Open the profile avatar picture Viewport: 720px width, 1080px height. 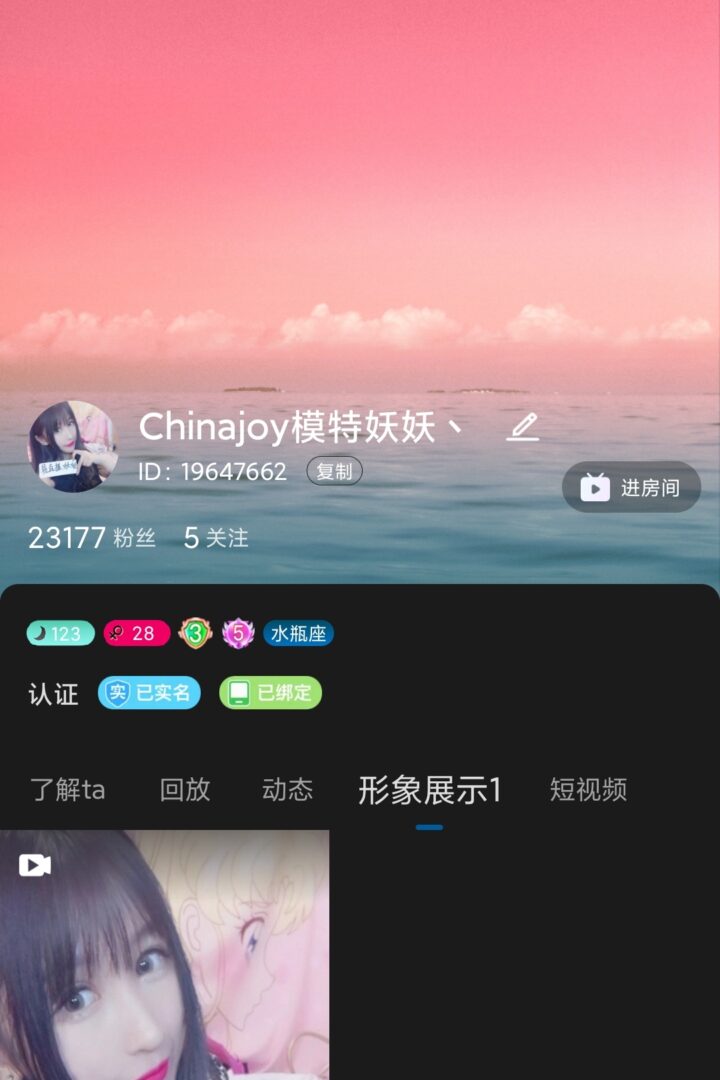[72, 446]
